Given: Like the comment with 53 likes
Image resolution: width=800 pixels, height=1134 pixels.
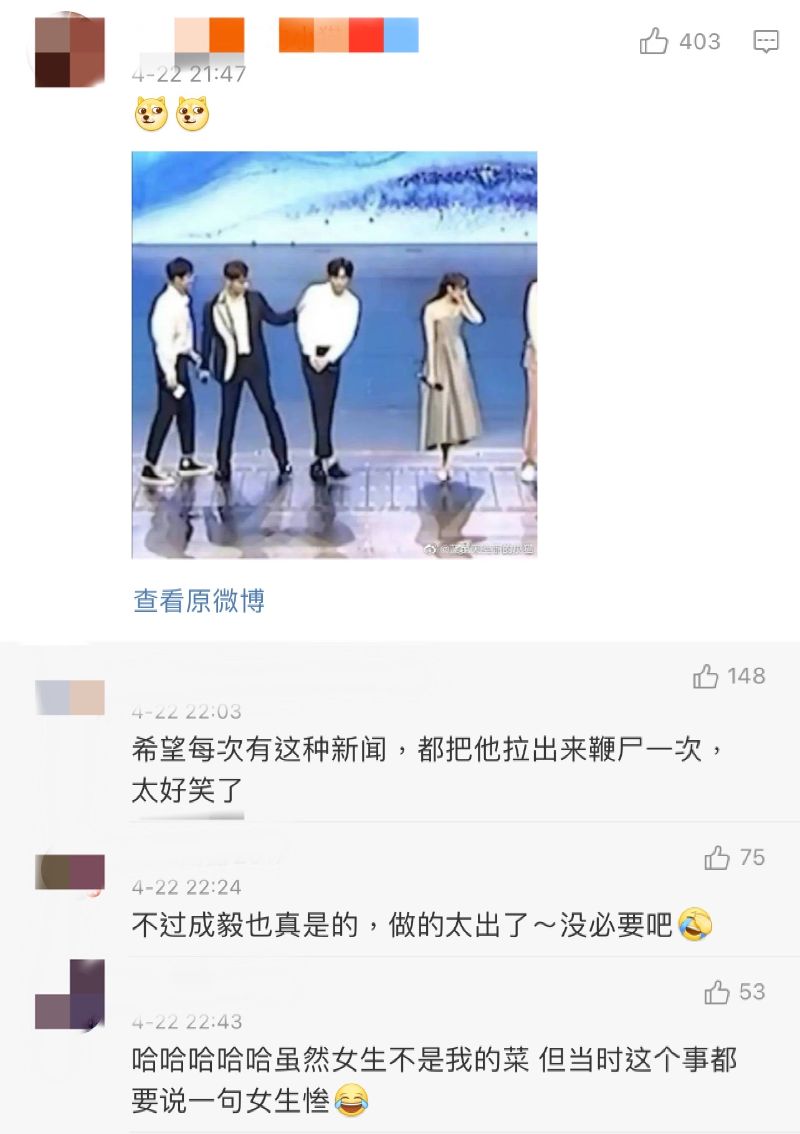Looking at the screenshot, I should [717, 992].
